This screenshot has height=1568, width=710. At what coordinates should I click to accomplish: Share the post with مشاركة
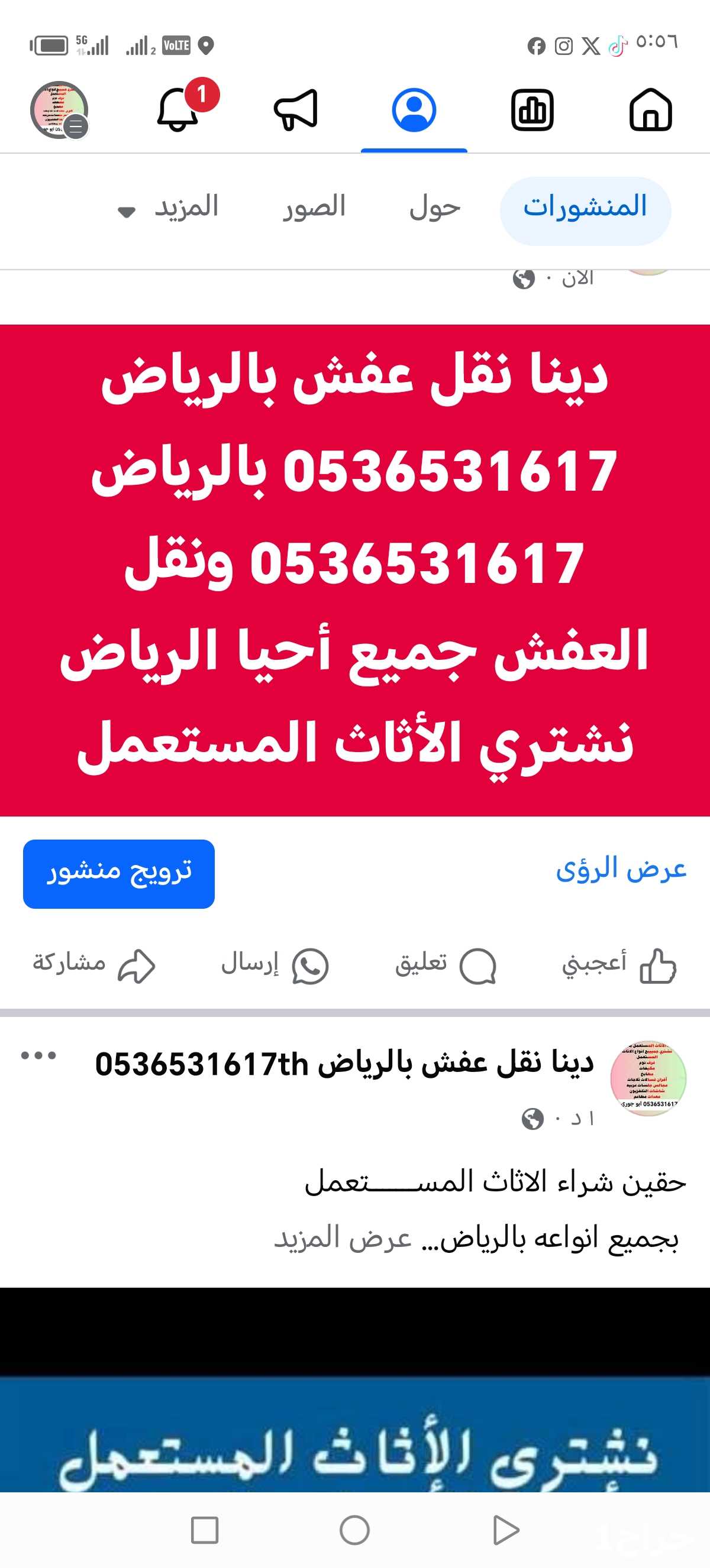pyautogui.click(x=93, y=965)
